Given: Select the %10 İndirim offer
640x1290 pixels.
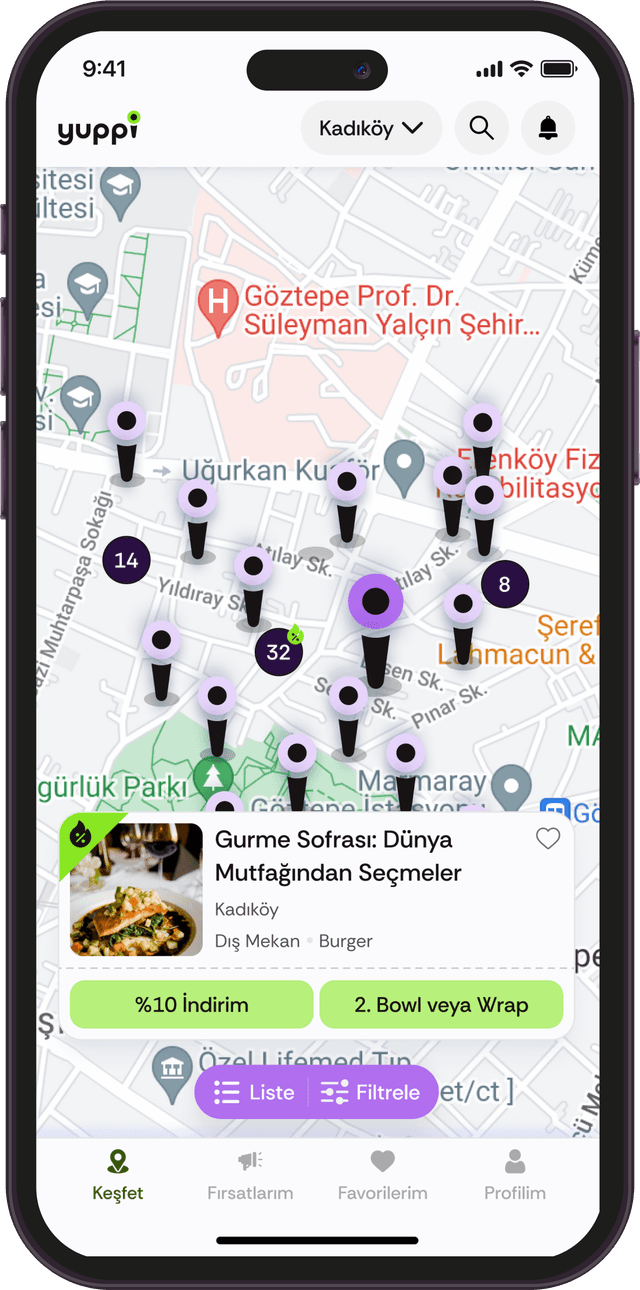Looking at the screenshot, I should pos(192,1005).
